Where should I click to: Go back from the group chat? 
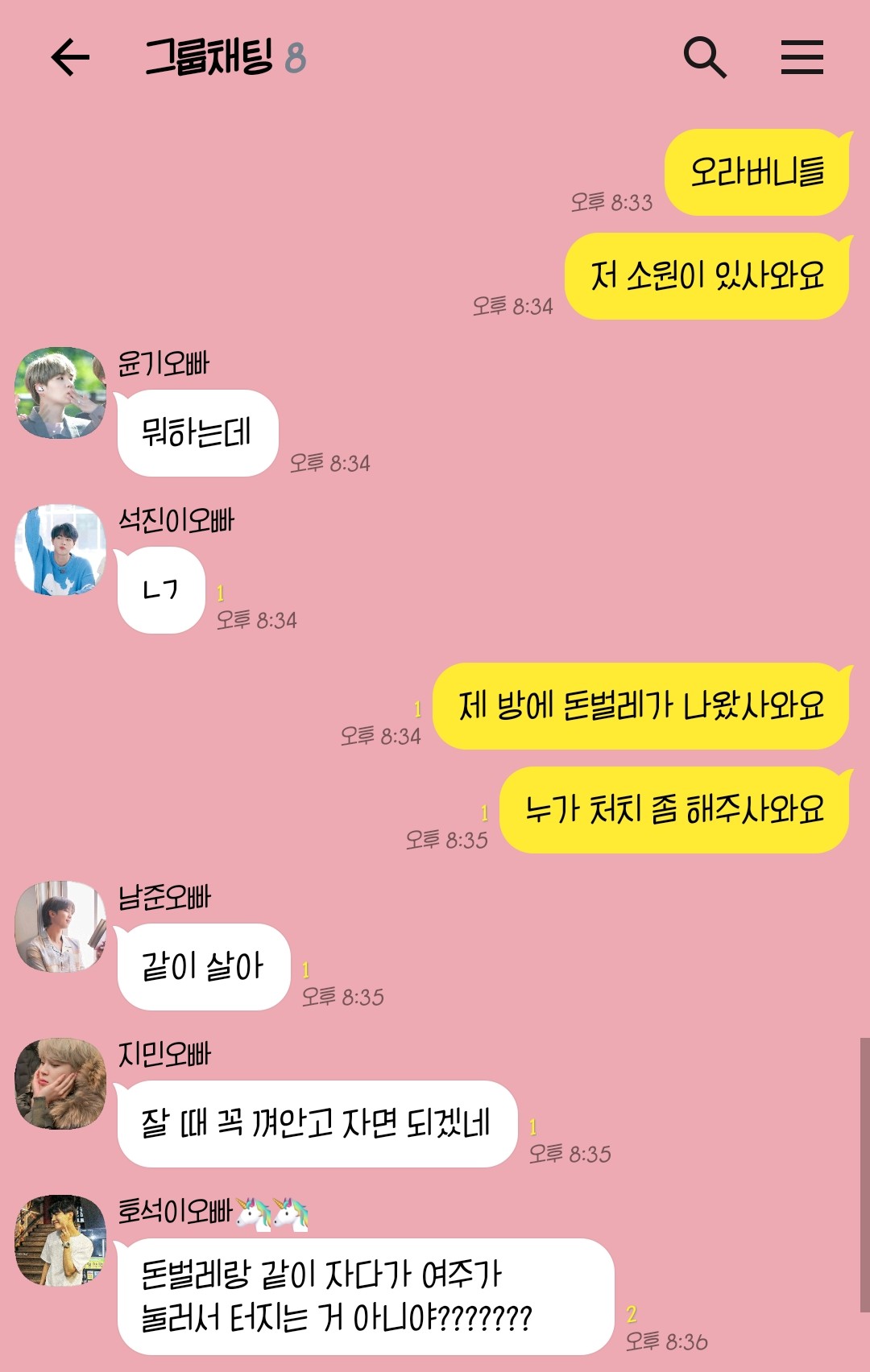click(70, 58)
